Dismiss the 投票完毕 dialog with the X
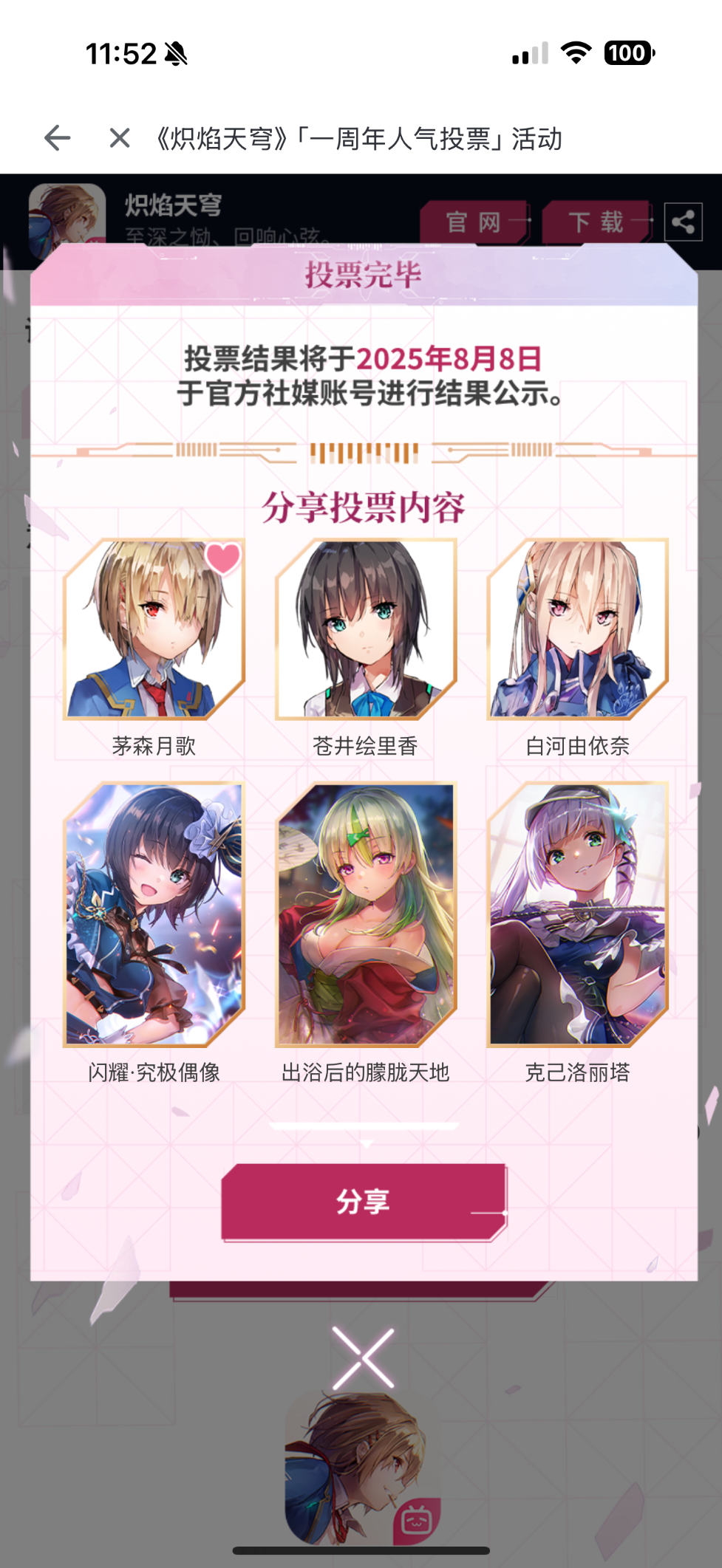722x1568 pixels. click(x=363, y=1358)
